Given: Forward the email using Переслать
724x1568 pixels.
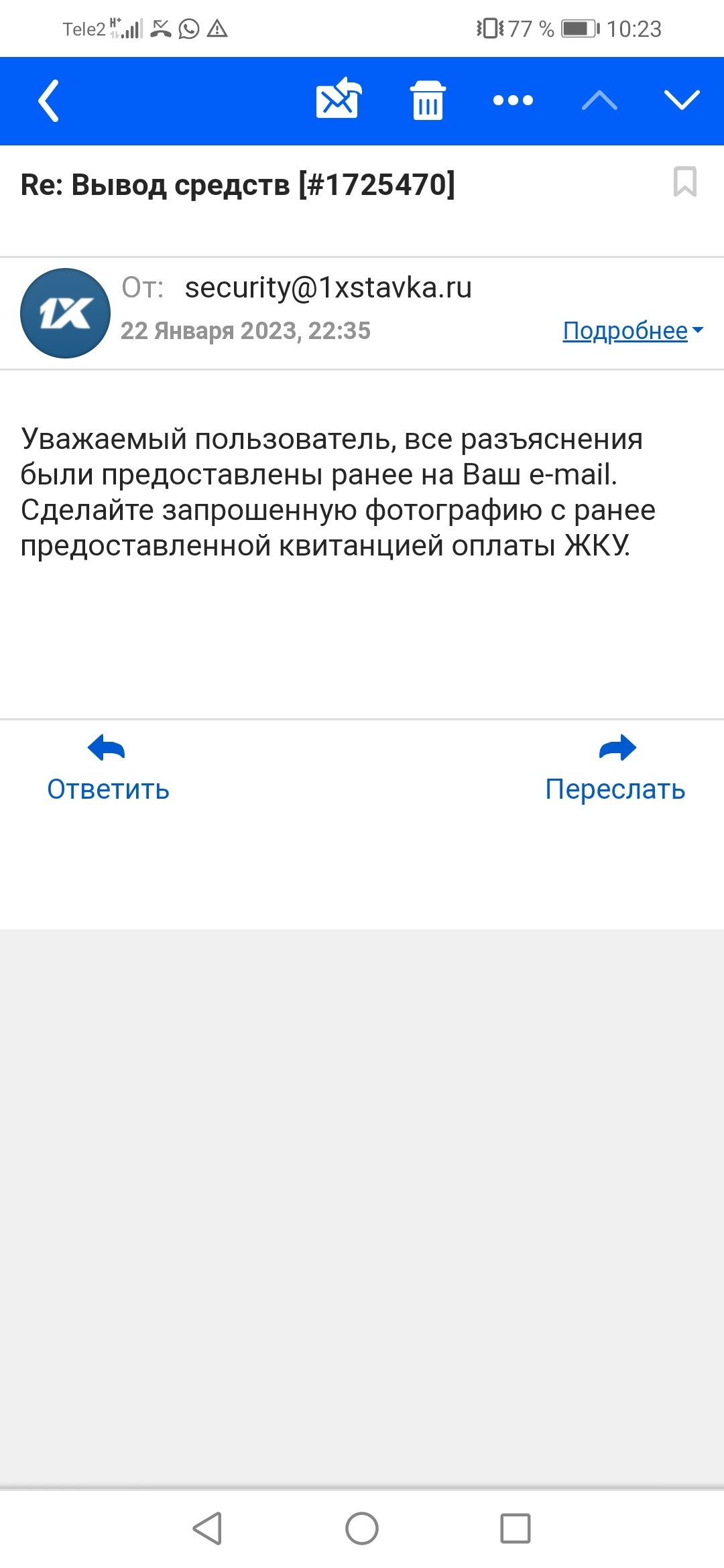Looking at the screenshot, I should tap(615, 769).
